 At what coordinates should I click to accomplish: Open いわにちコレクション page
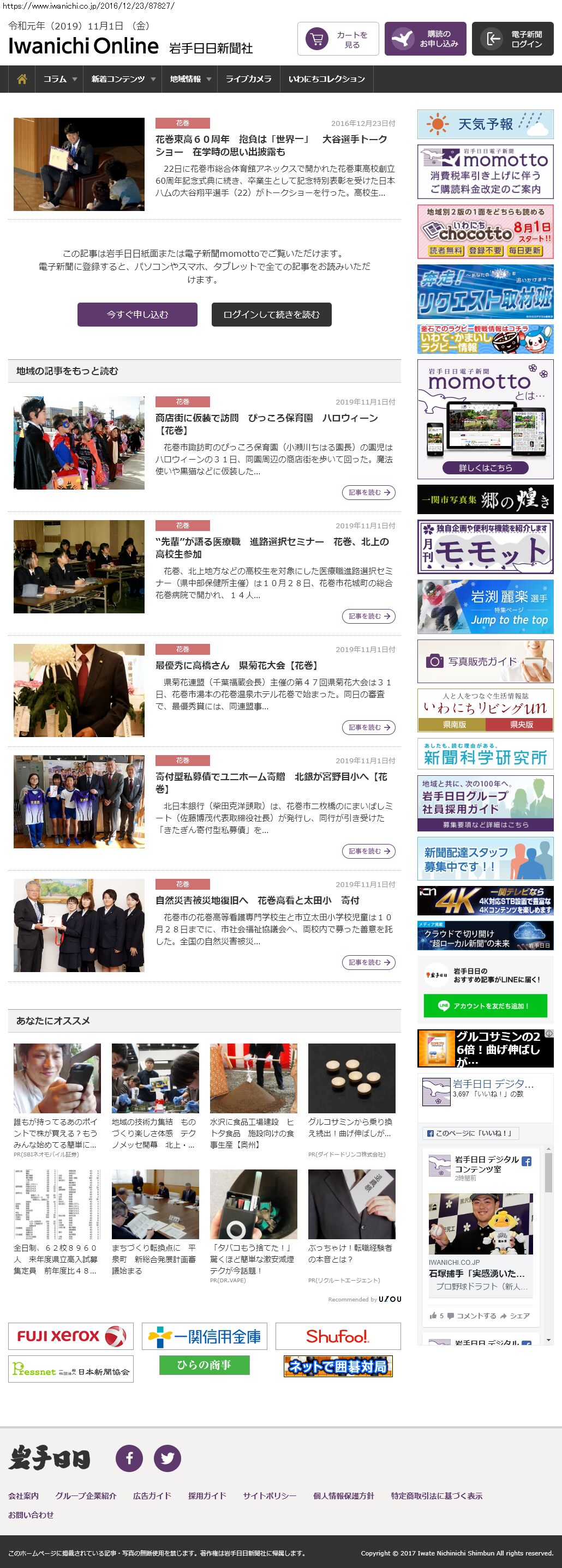click(x=326, y=79)
